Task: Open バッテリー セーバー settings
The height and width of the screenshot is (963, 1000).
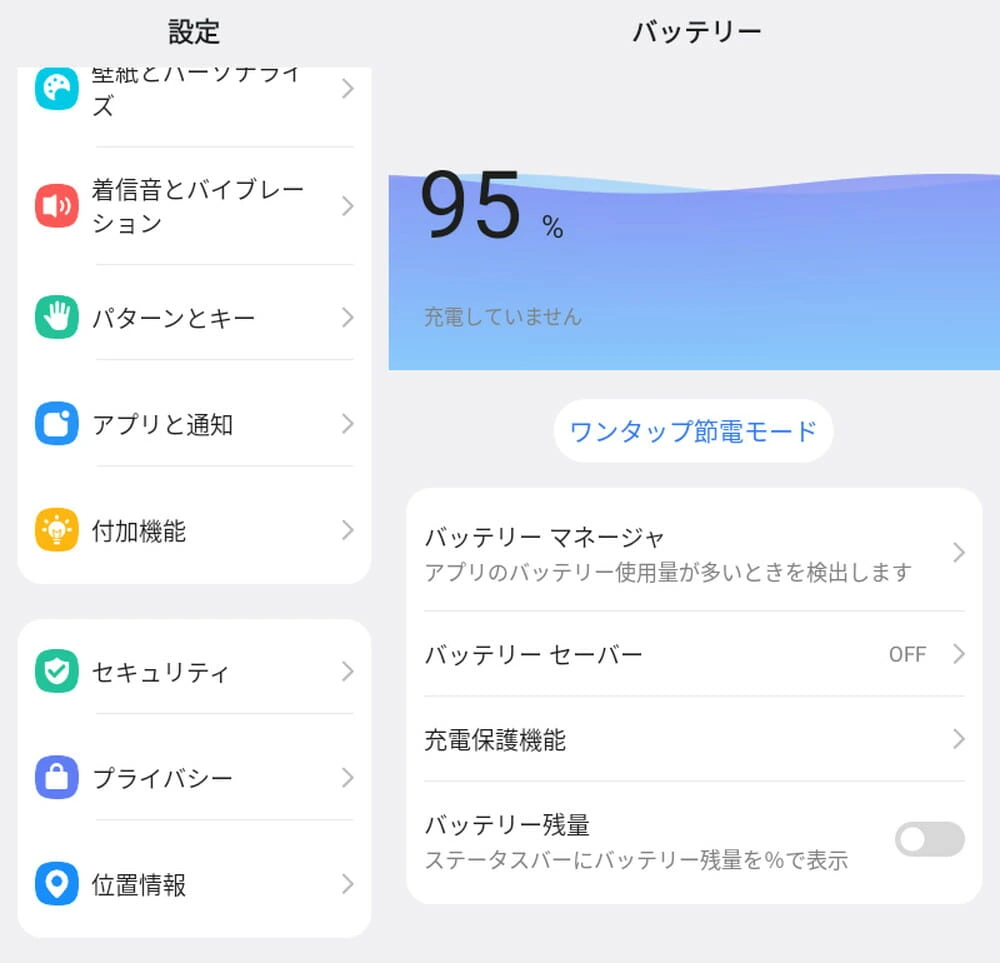Action: [x=694, y=654]
